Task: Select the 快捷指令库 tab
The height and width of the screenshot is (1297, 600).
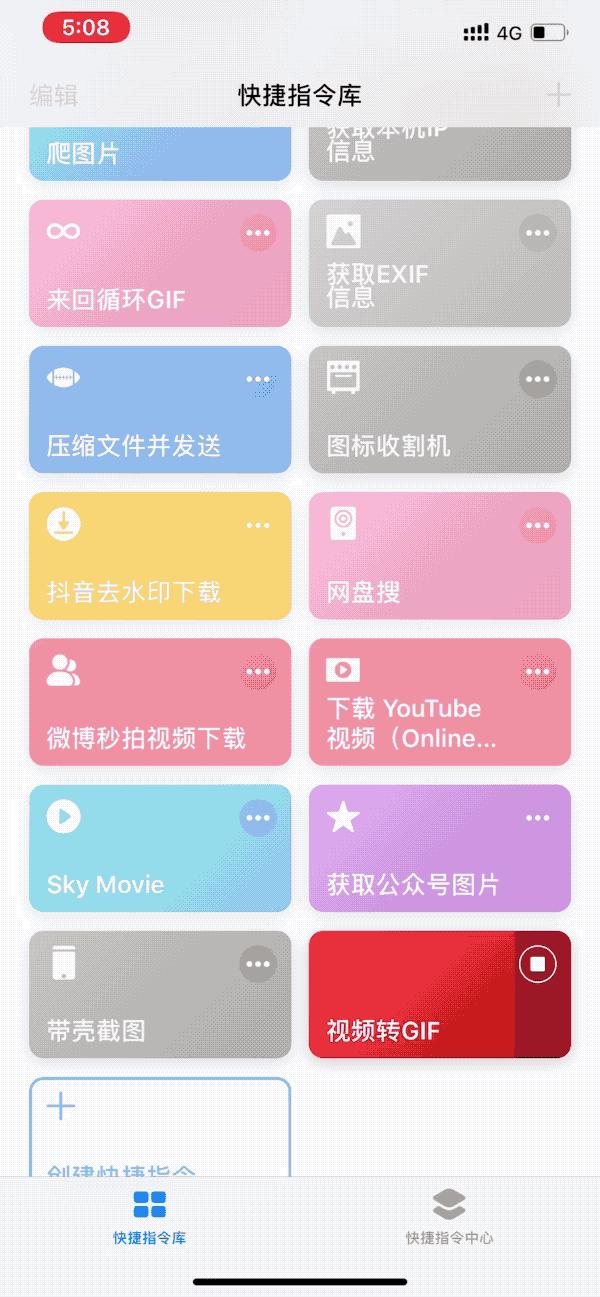Action: 149,1216
